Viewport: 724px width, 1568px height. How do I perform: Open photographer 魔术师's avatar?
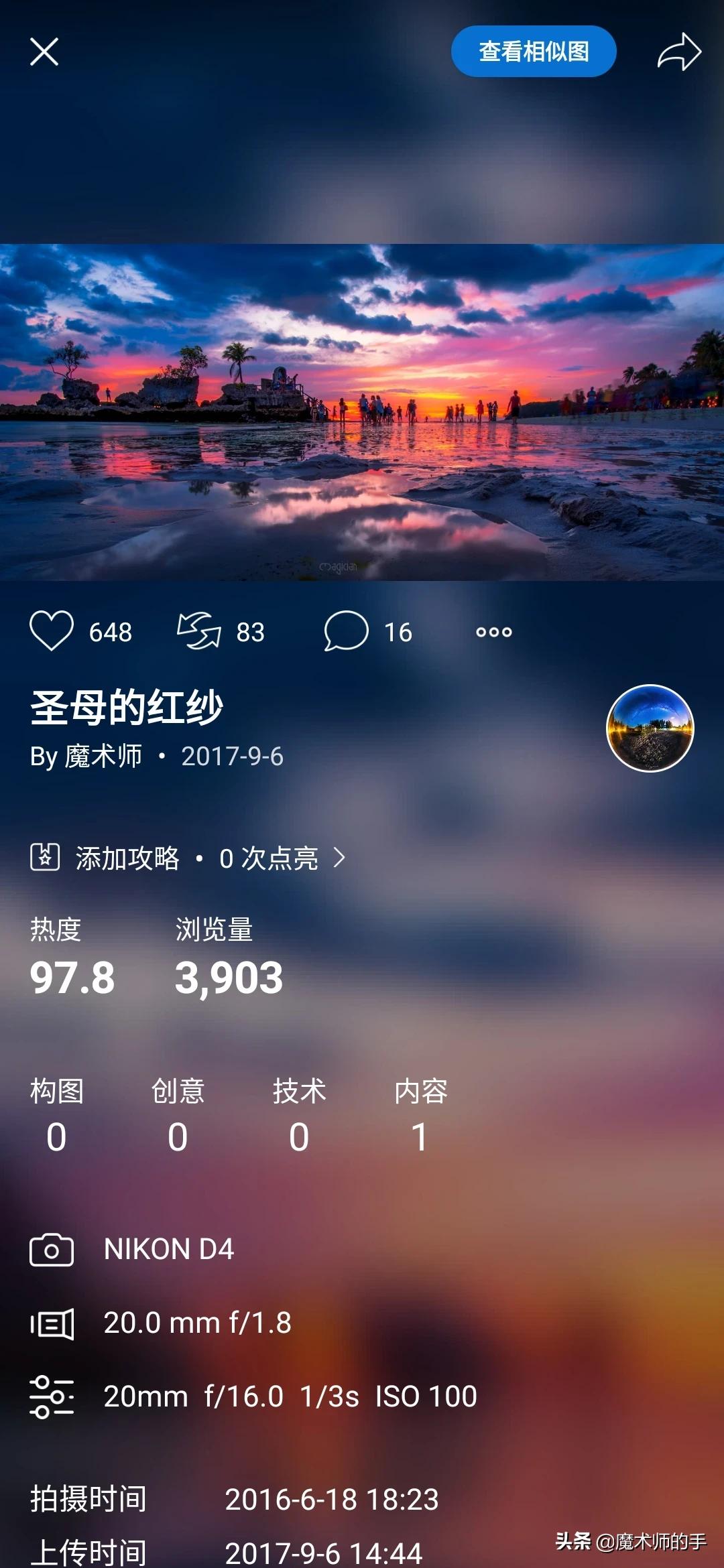tap(650, 728)
